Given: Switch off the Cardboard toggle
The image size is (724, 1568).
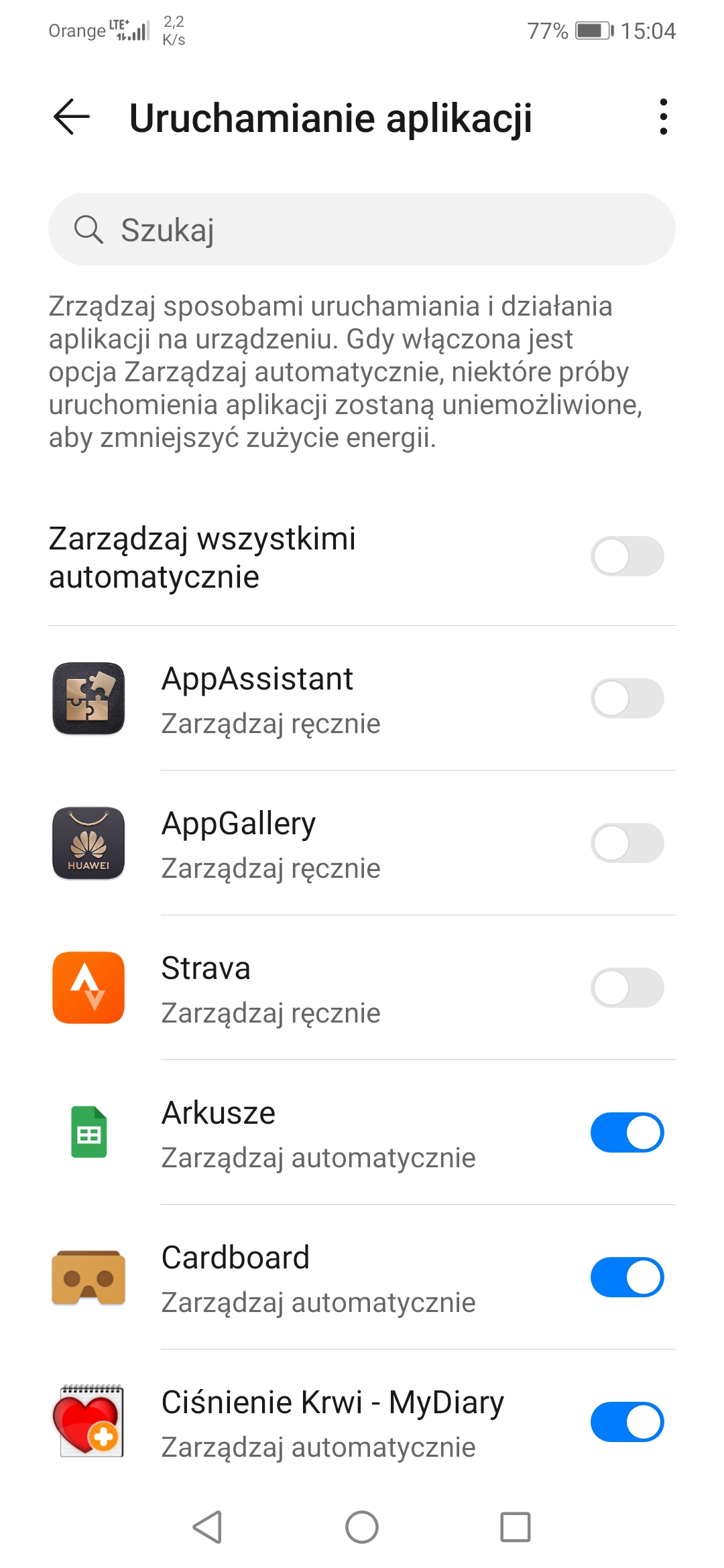Looking at the screenshot, I should pyautogui.click(x=627, y=1277).
